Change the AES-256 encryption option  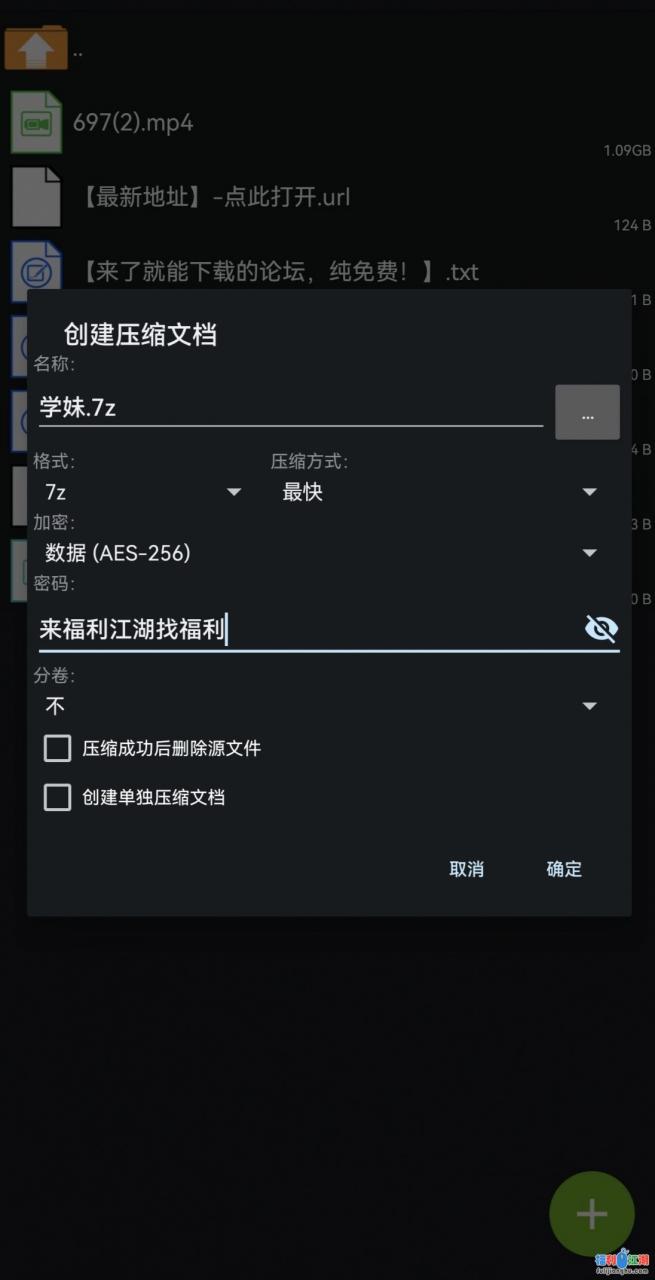(320, 552)
